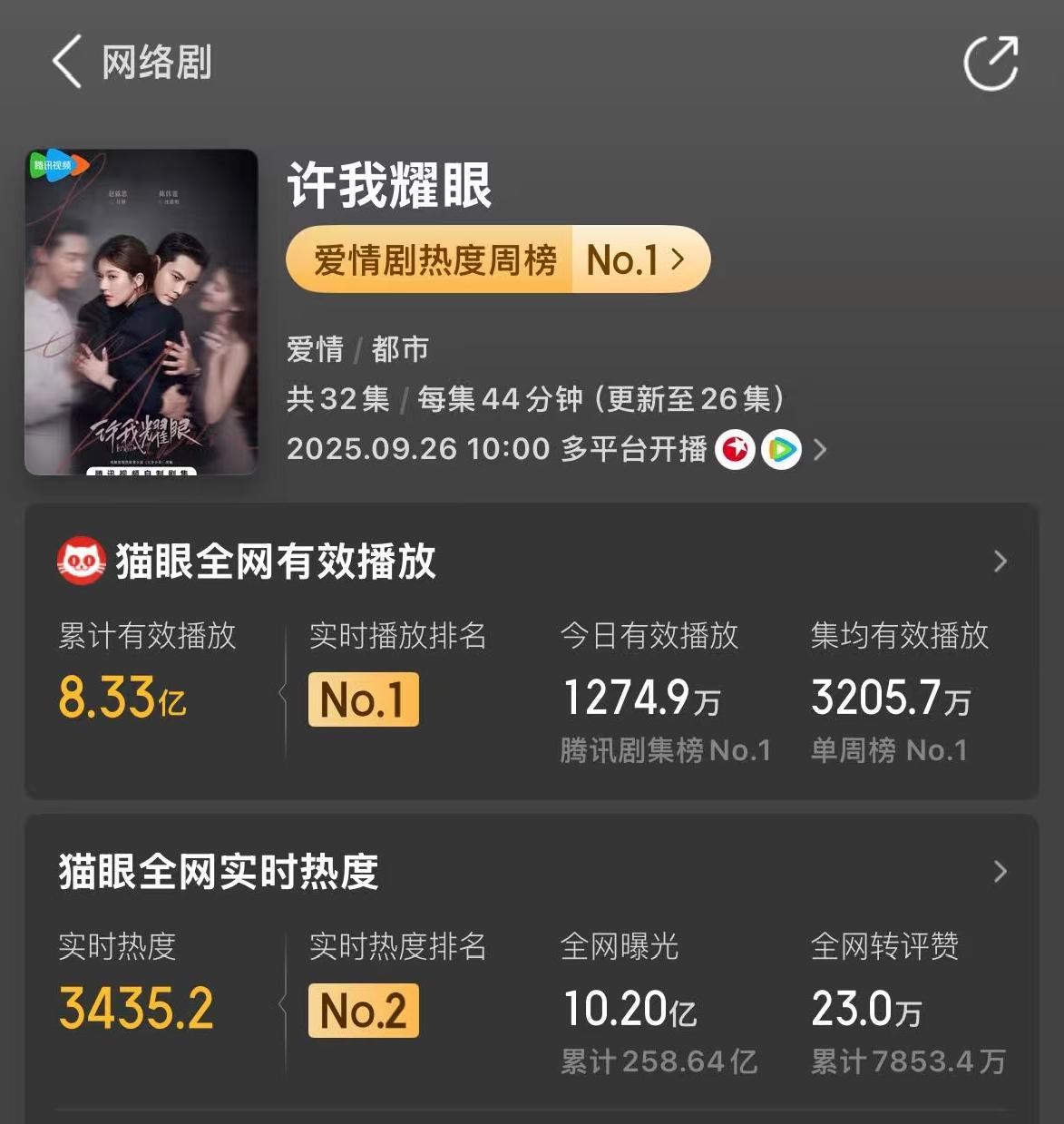Open the 爱情剧热度周榜 No.1 ranking chip
This screenshot has width=1064, height=1124.
point(497,260)
